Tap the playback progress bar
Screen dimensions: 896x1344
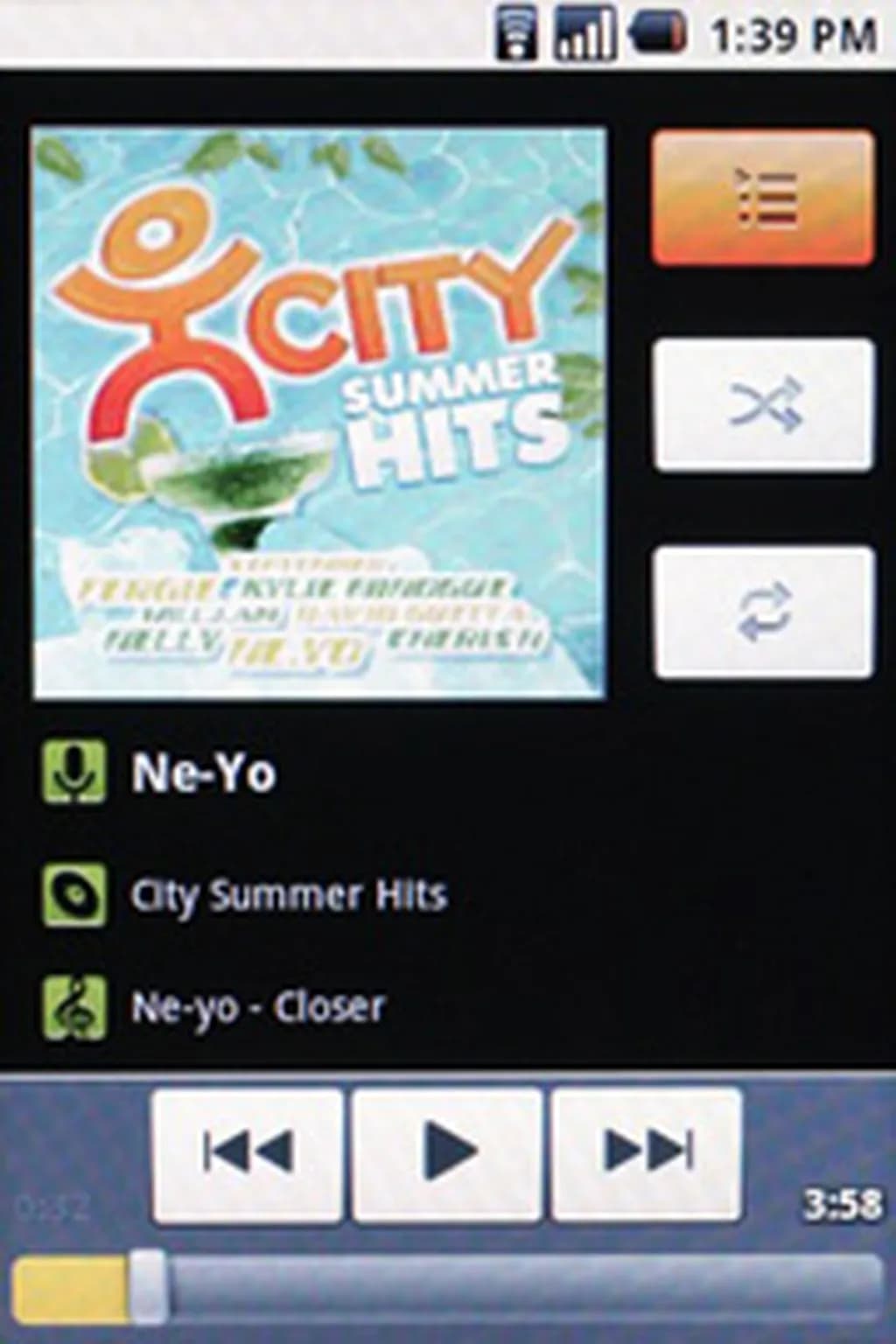tap(446, 1287)
